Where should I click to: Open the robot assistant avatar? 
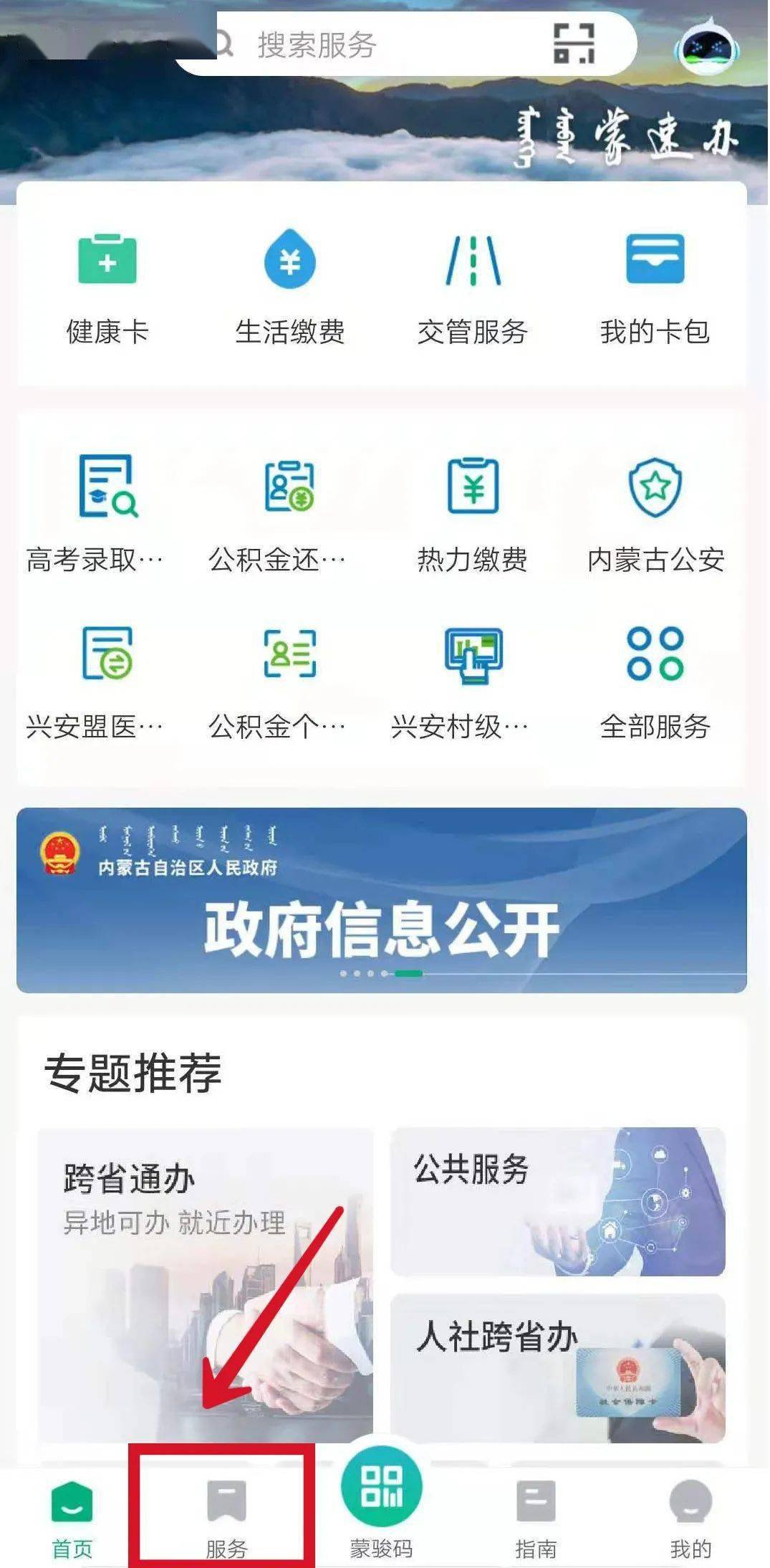[x=706, y=47]
